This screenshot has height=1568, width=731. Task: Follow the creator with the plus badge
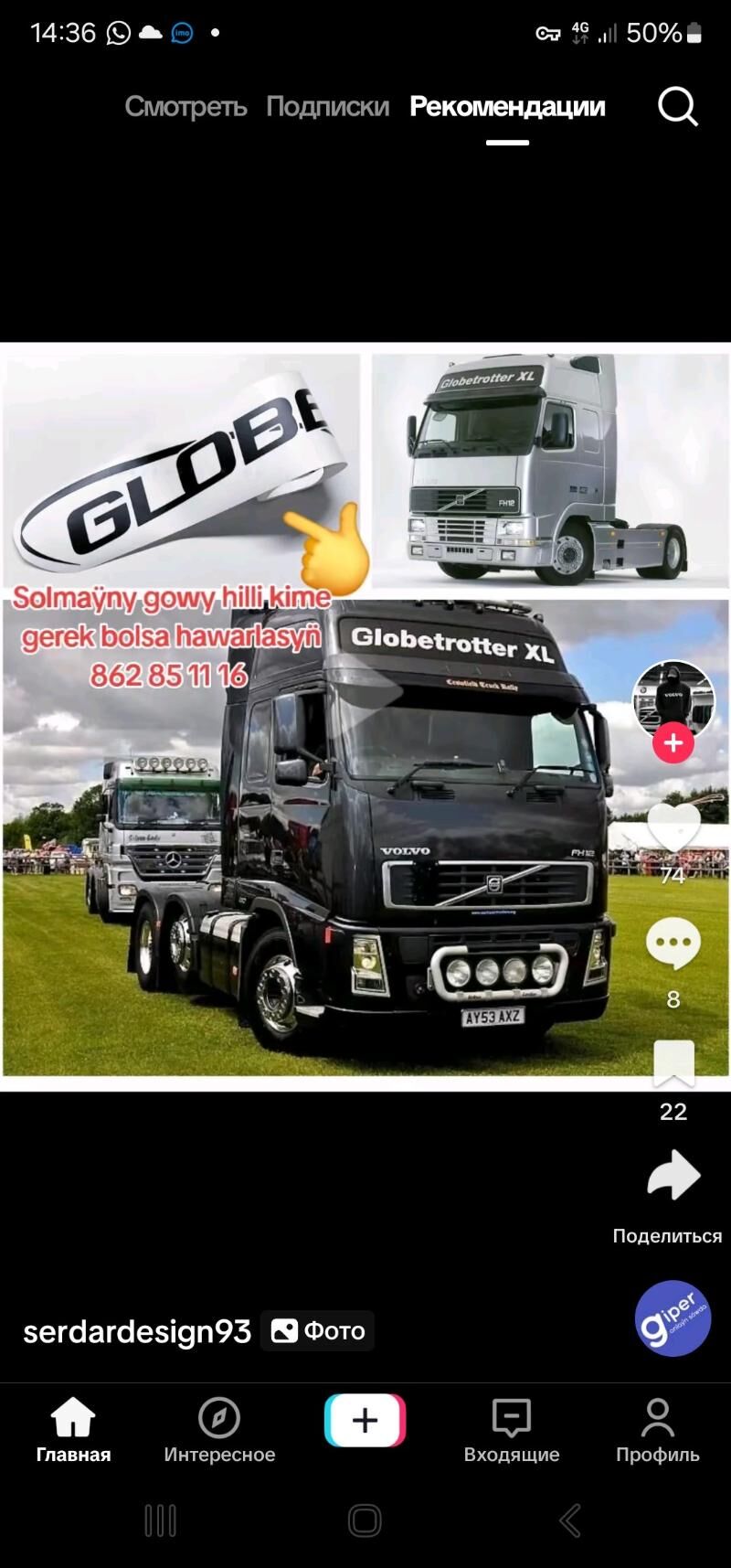click(673, 742)
